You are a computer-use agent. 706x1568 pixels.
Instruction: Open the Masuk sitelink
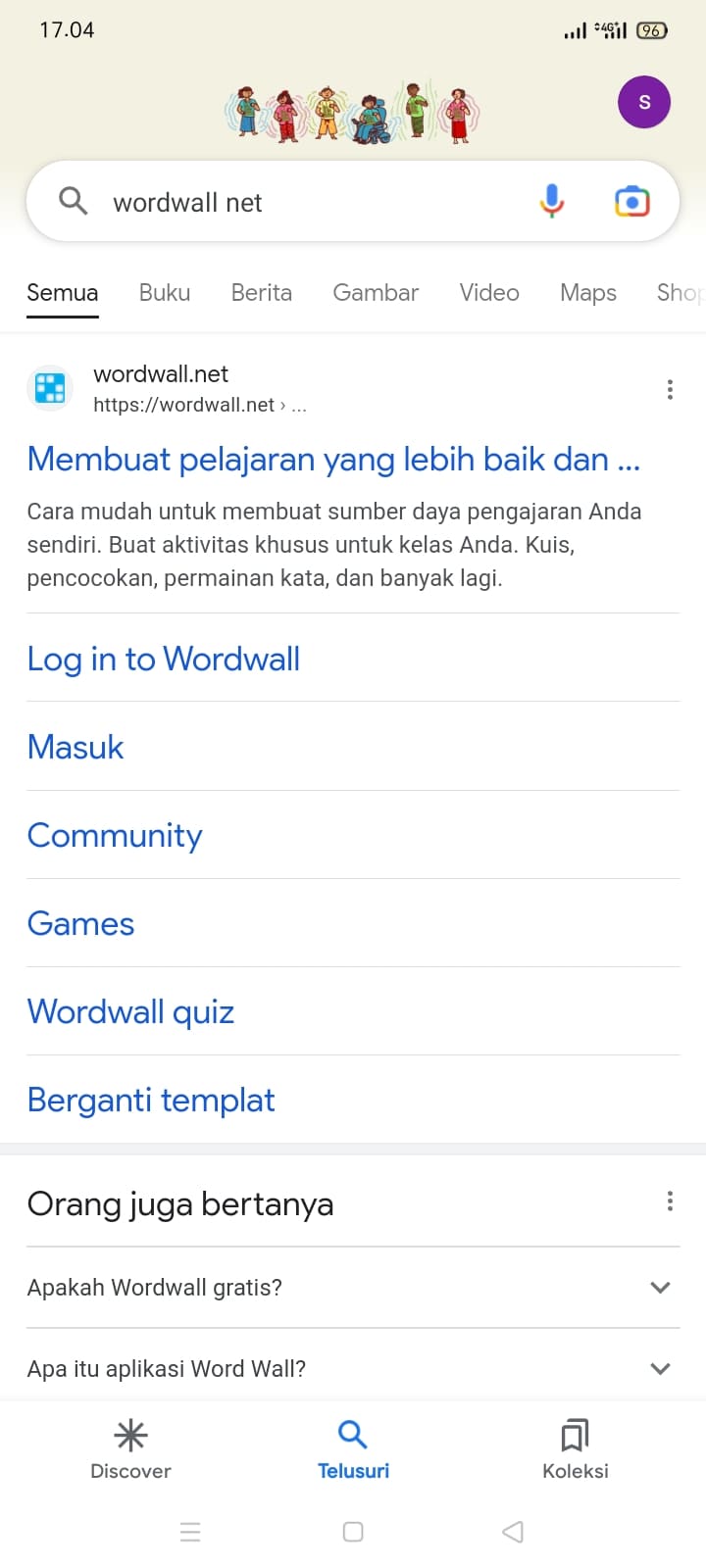[76, 747]
